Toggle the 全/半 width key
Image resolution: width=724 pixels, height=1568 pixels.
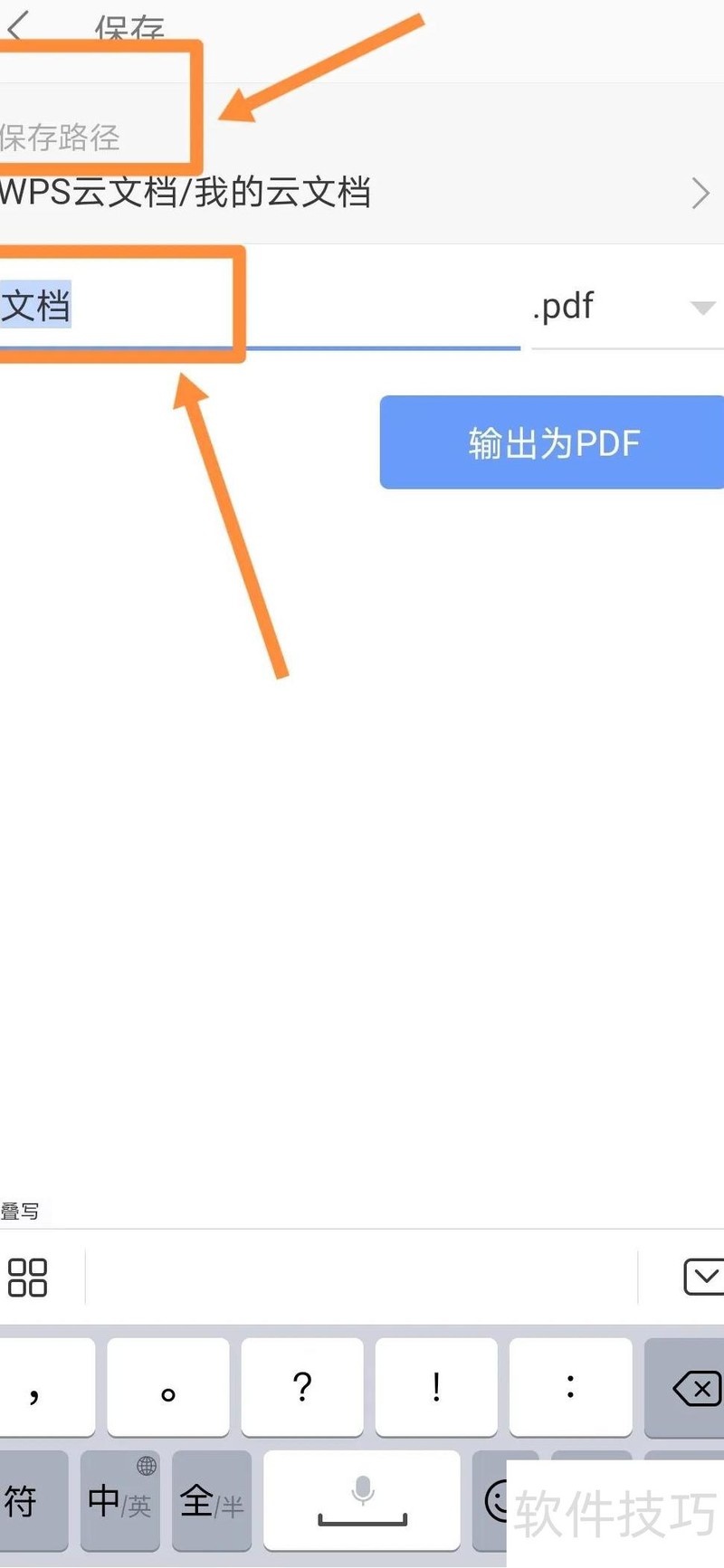pos(212,1501)
